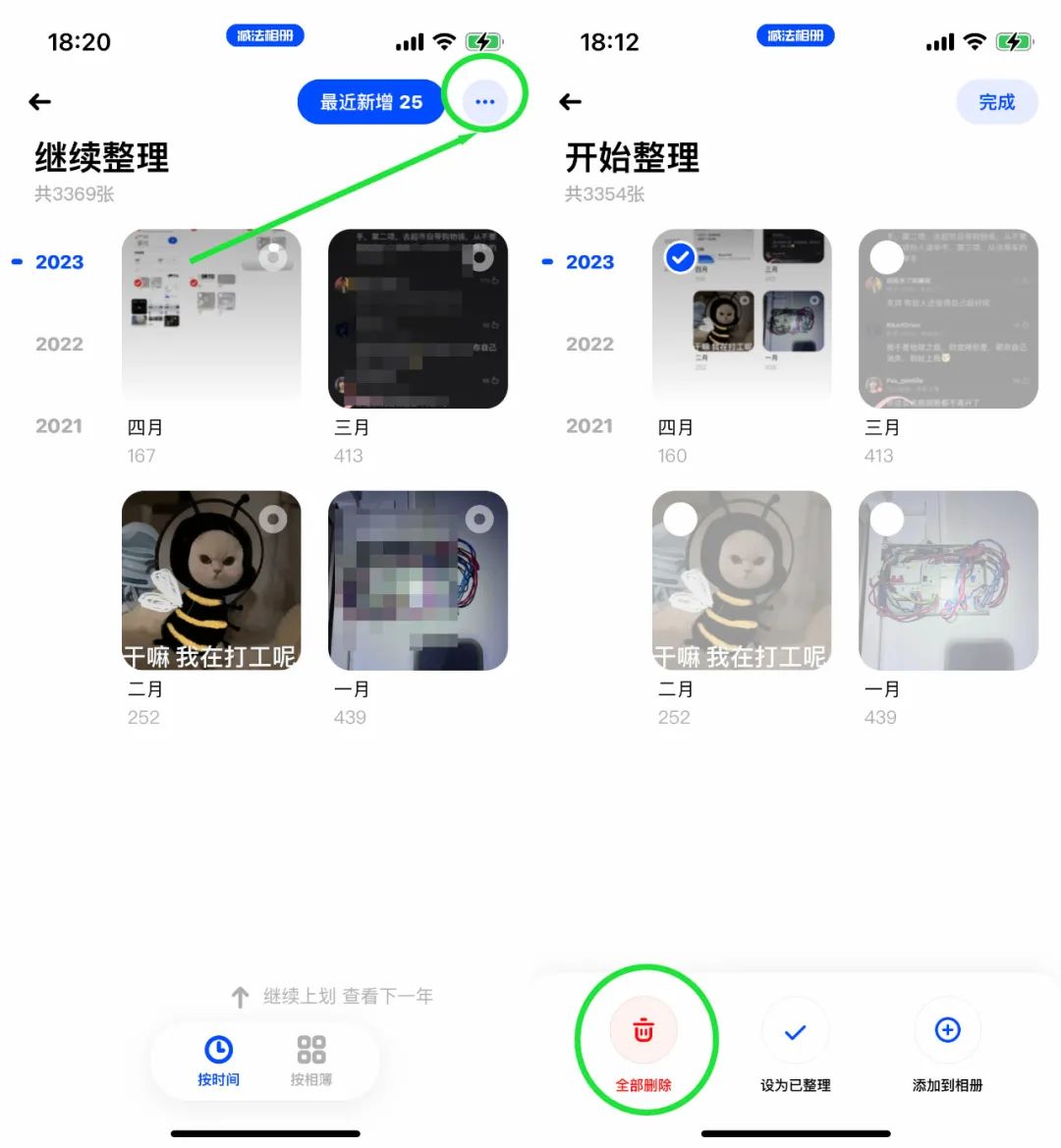The image size is (1061, 1148).
Task: Open the circled more options (…) icon
Action: click(483, 101)
